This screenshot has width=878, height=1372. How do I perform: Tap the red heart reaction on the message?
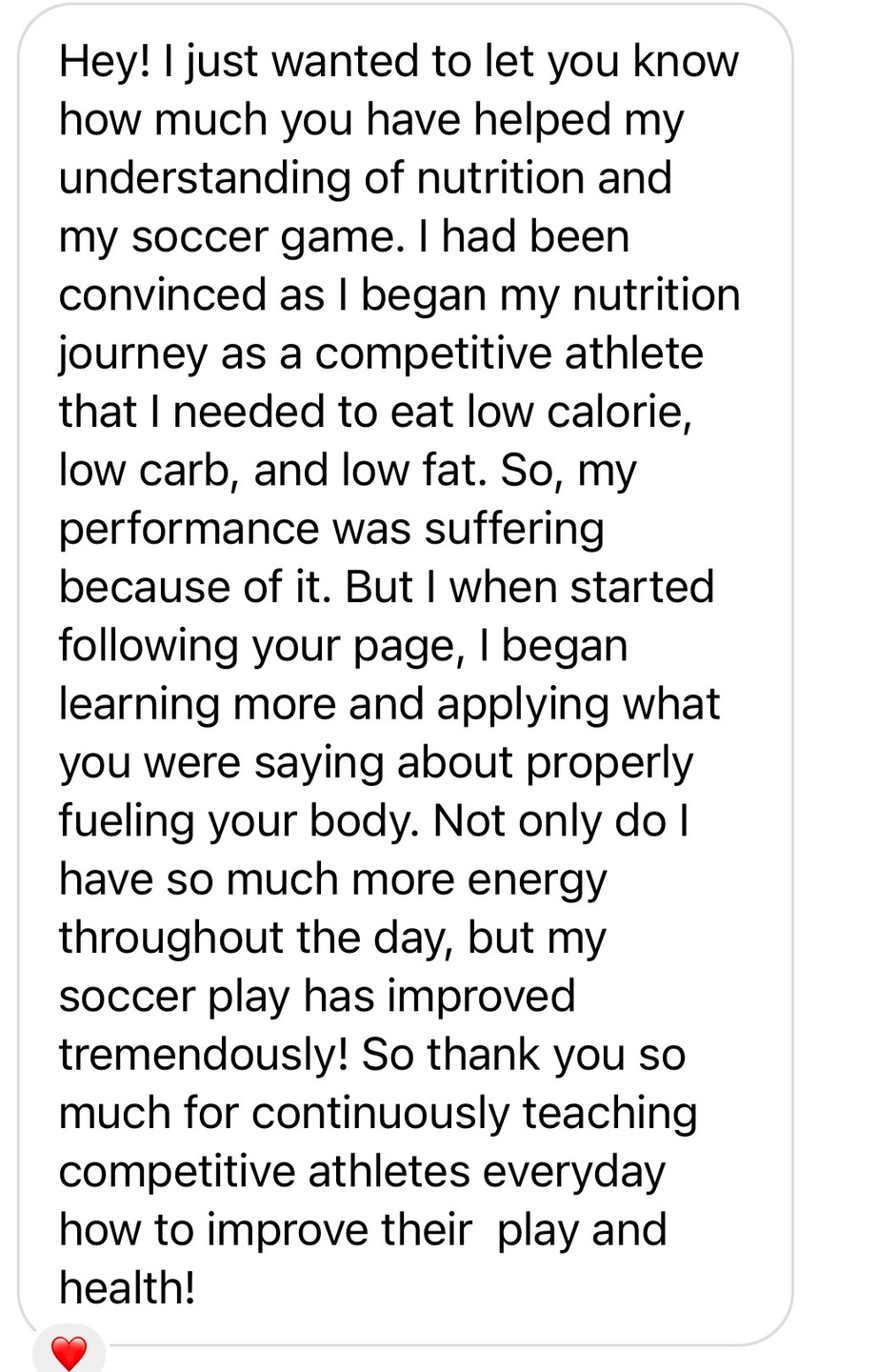68,1352
